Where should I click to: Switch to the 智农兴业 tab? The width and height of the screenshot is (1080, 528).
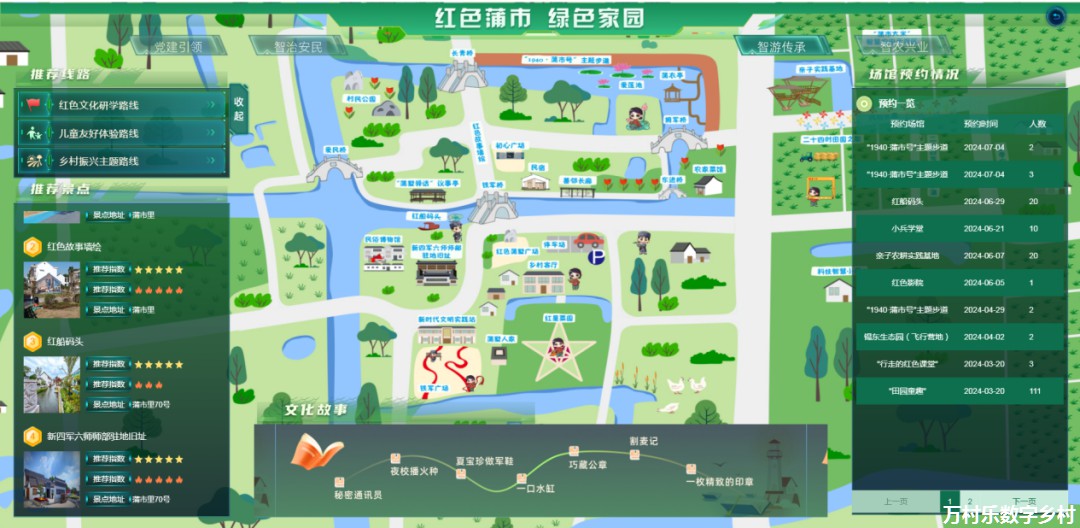pyautogui.click(x=904, y=46)
